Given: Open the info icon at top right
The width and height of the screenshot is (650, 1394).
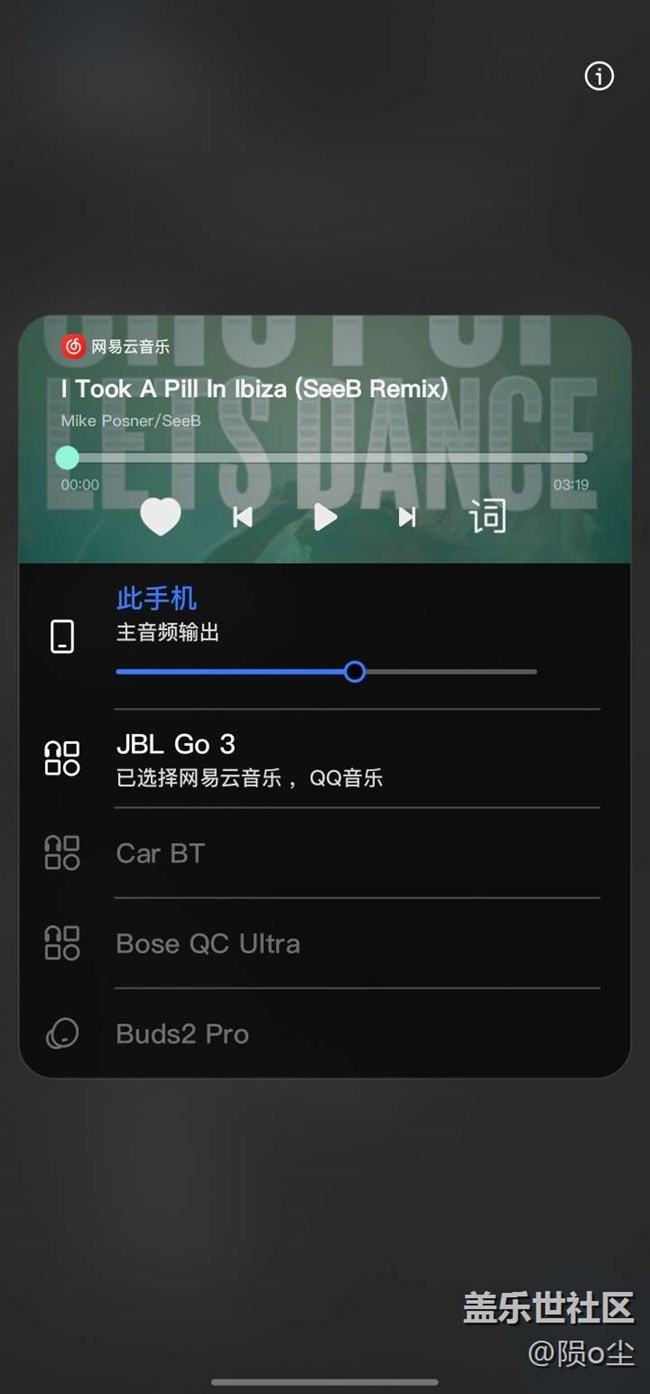Looking at the screenshot, I should 599,76.
